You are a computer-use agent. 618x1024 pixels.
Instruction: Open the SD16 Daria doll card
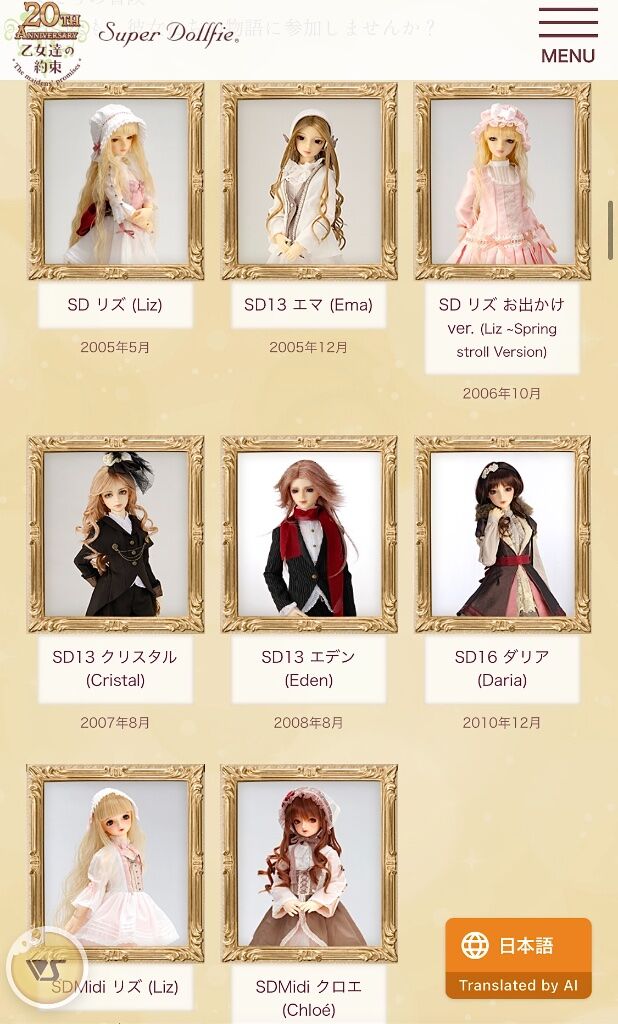click(x=502, y=534)
